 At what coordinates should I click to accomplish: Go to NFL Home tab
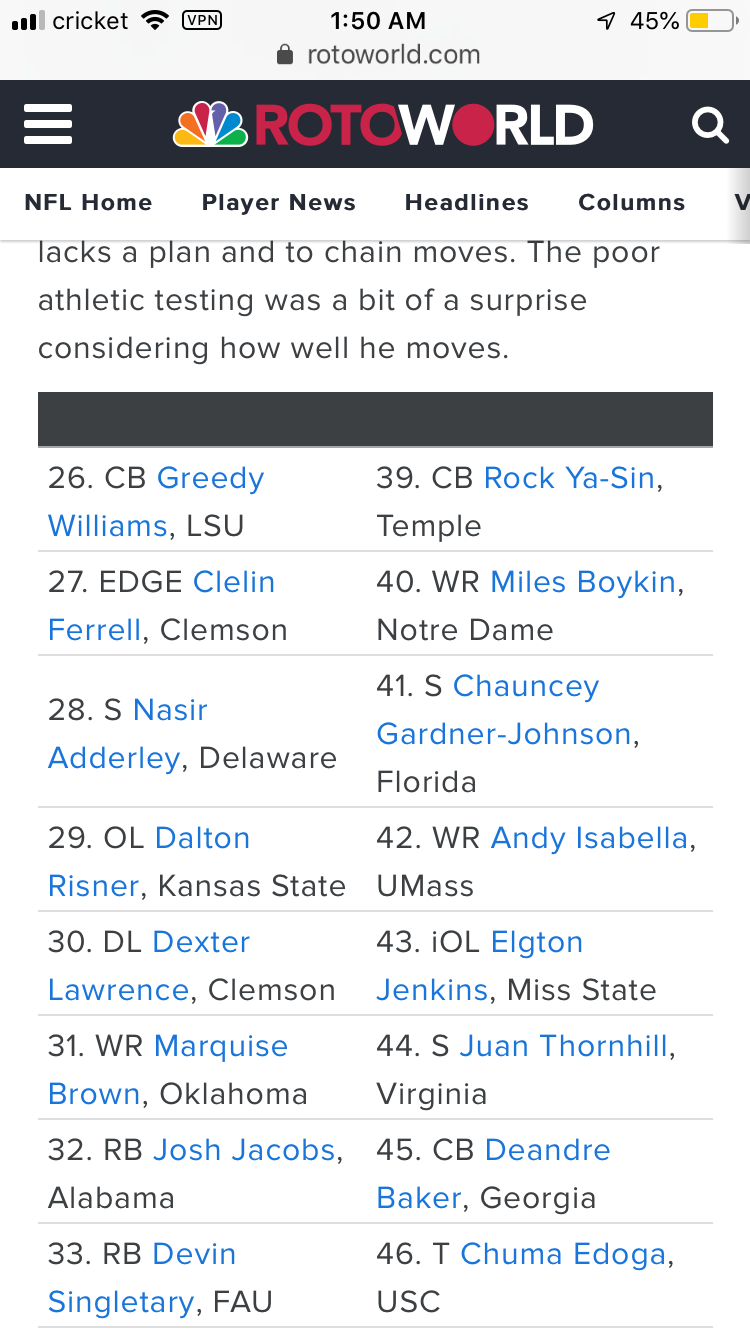coord(88,202)
